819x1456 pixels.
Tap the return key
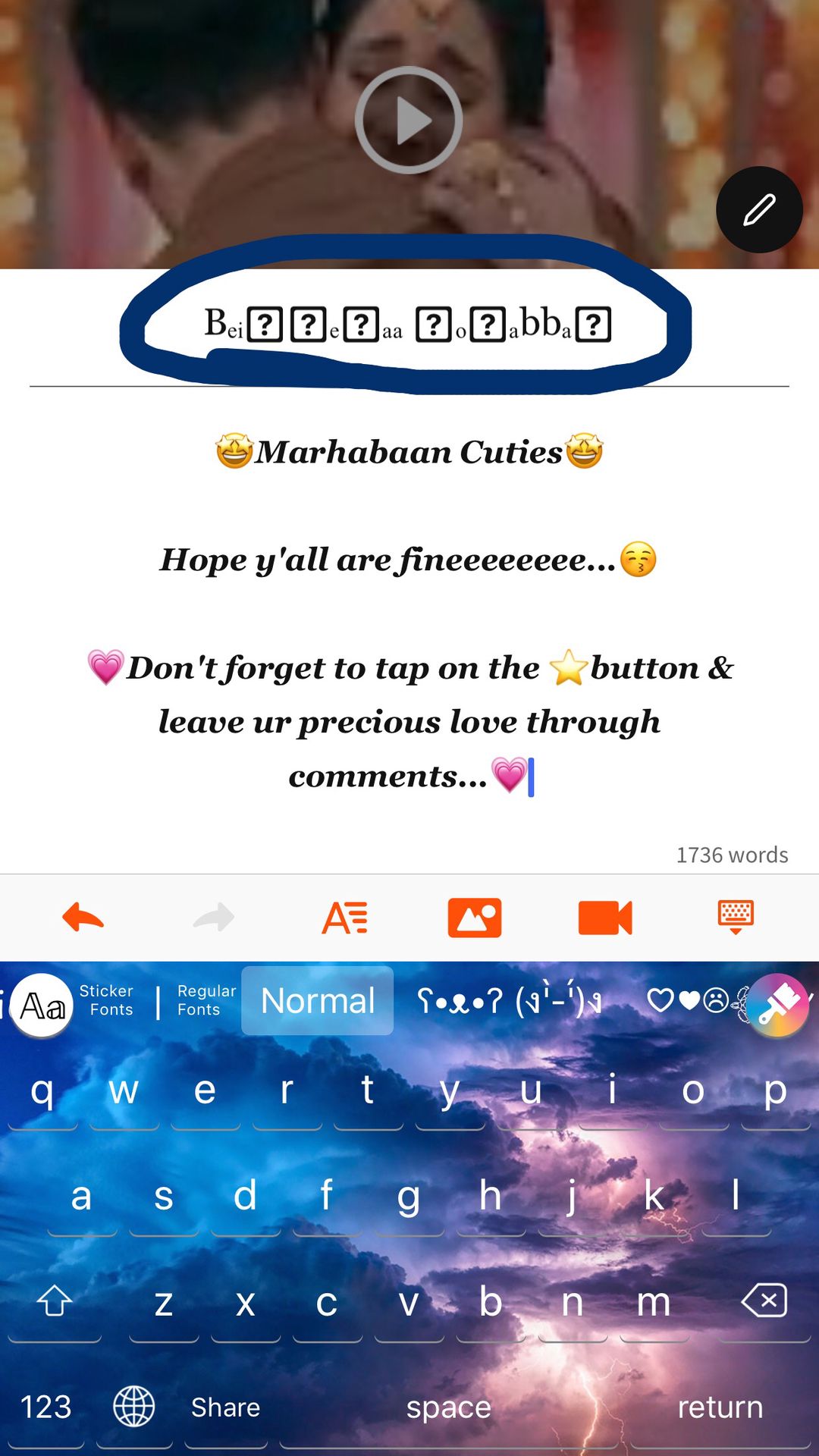pyautogui.click(x=720, y=1407)
